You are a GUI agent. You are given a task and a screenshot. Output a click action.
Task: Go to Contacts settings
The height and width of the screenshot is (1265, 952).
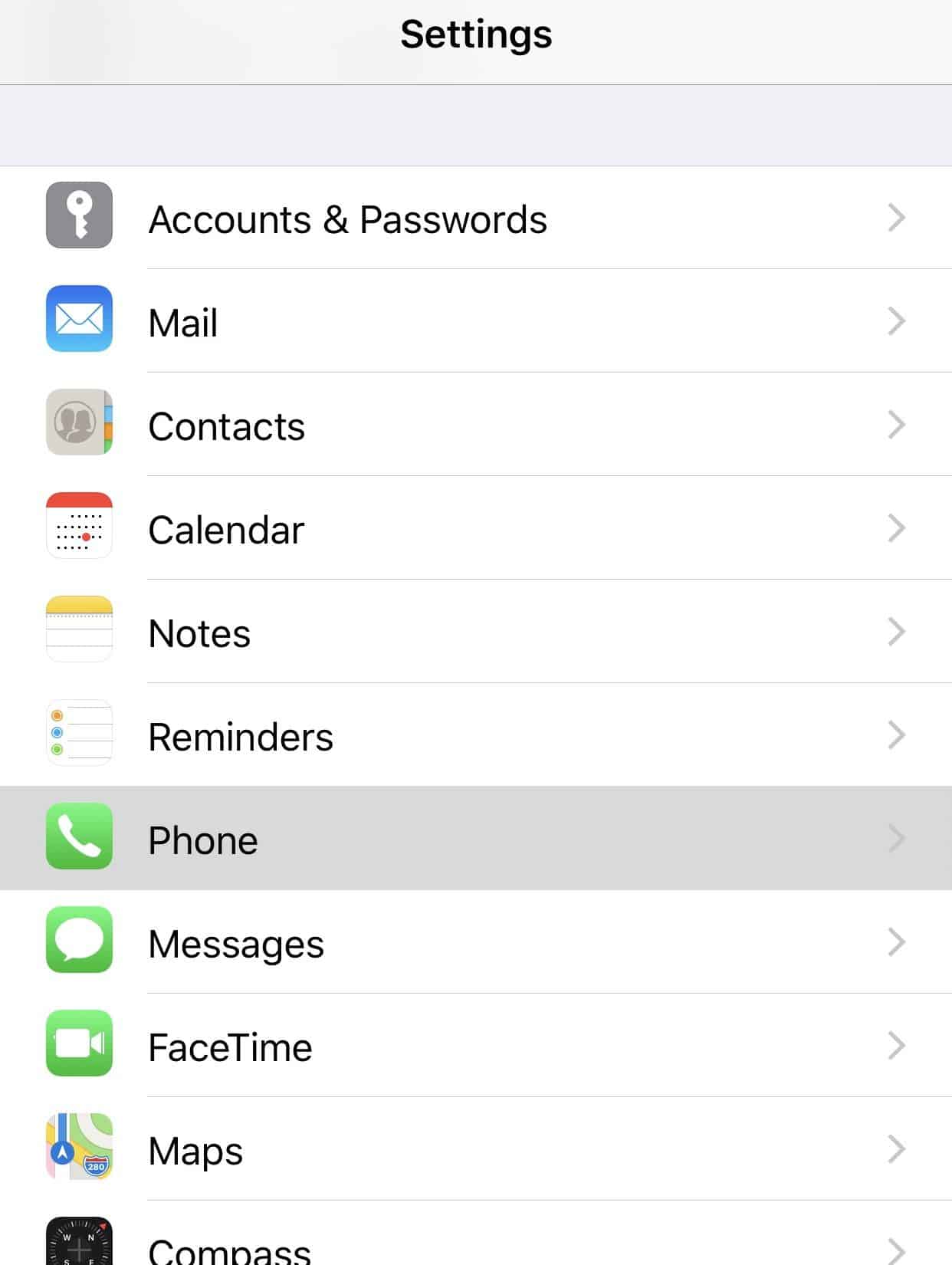[x=475, y=426]
